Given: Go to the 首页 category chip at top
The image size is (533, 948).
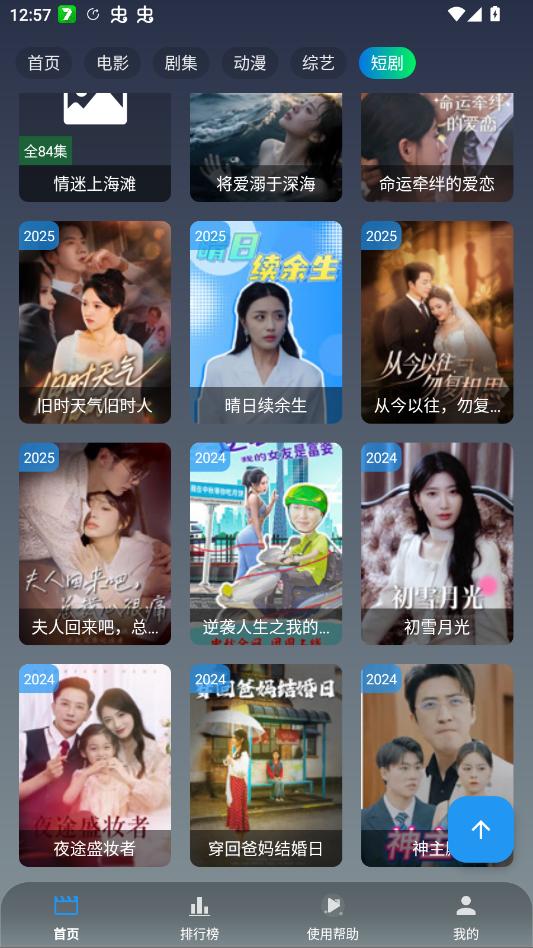Looking at the screenshot, I should 44,63.
